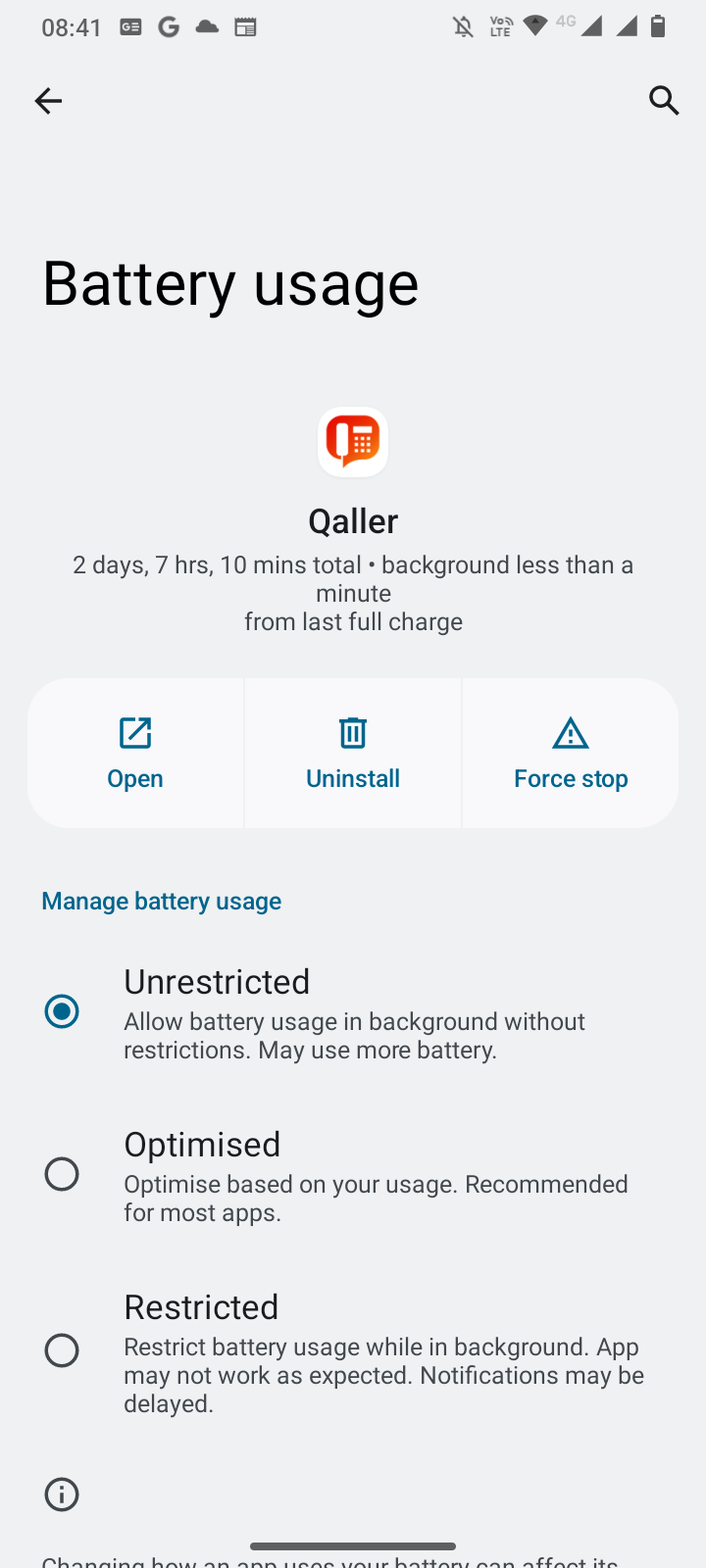The width and height of the screenshot is (706, 1568).
Task: Set battery usage to Restricted
Action: (x=62, y=1350)
